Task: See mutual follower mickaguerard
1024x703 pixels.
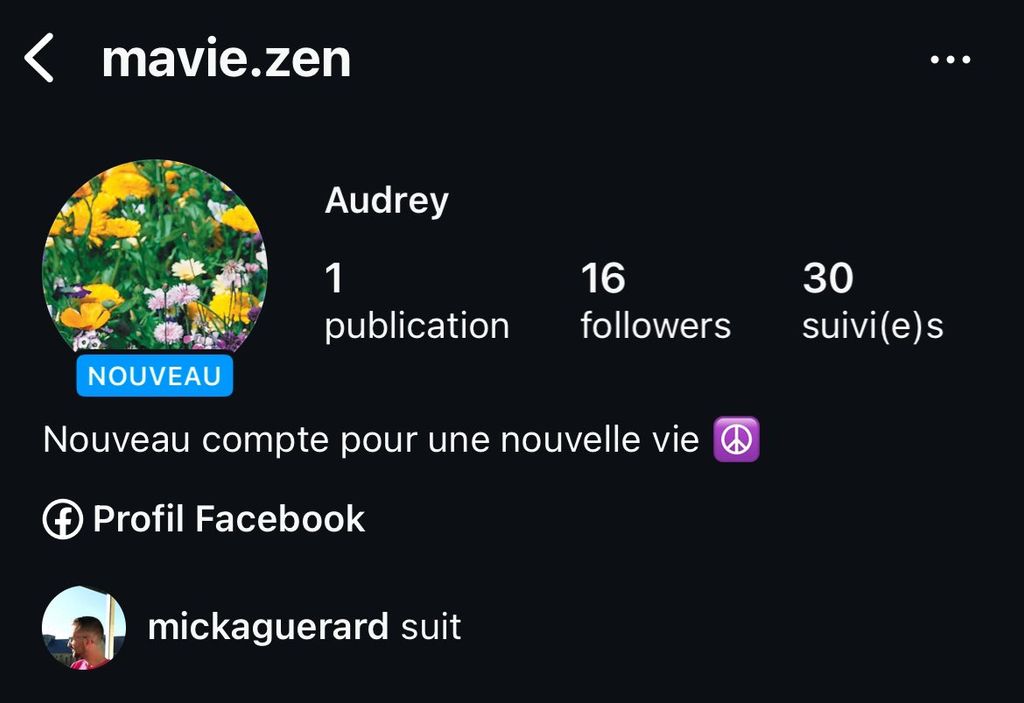Action: tap(267, 627)
